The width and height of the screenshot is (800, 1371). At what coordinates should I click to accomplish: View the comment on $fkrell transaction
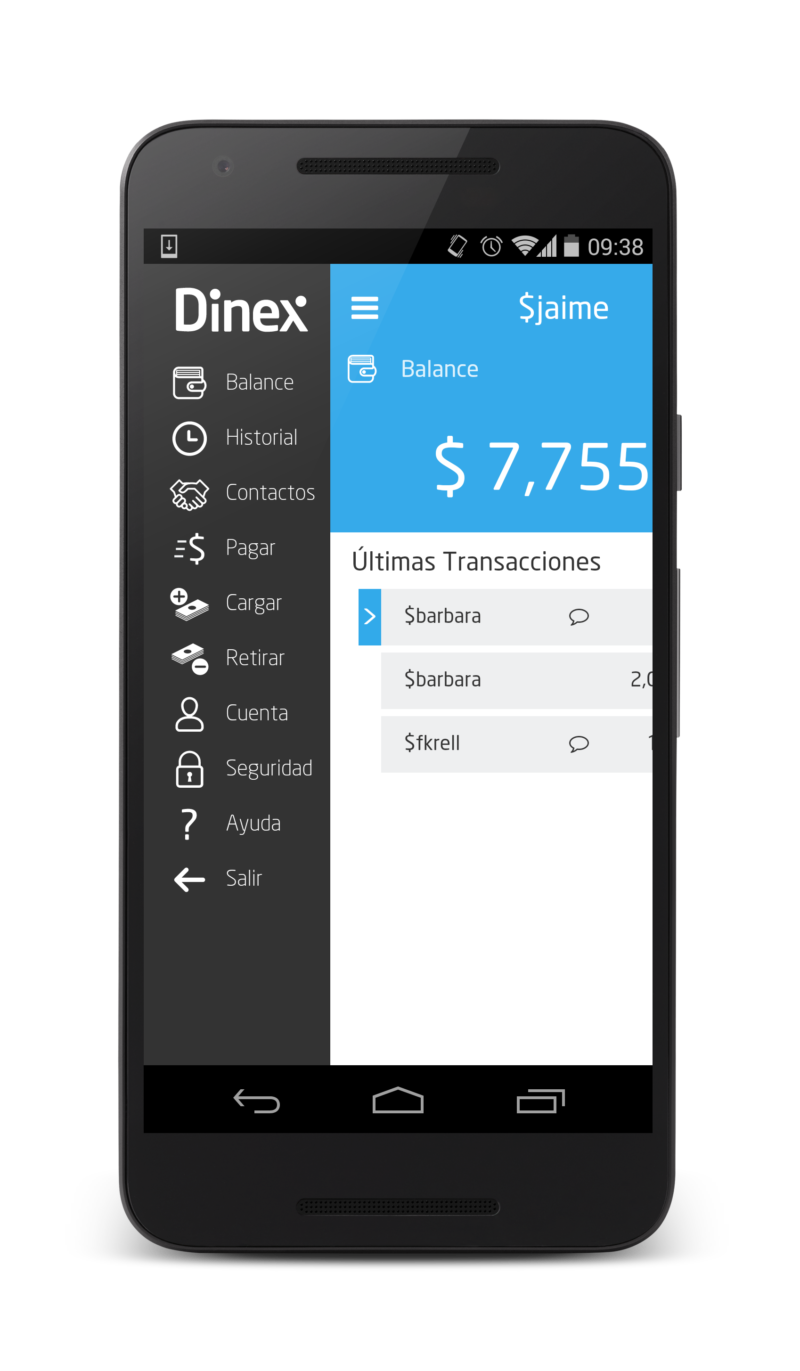(578, 744)
